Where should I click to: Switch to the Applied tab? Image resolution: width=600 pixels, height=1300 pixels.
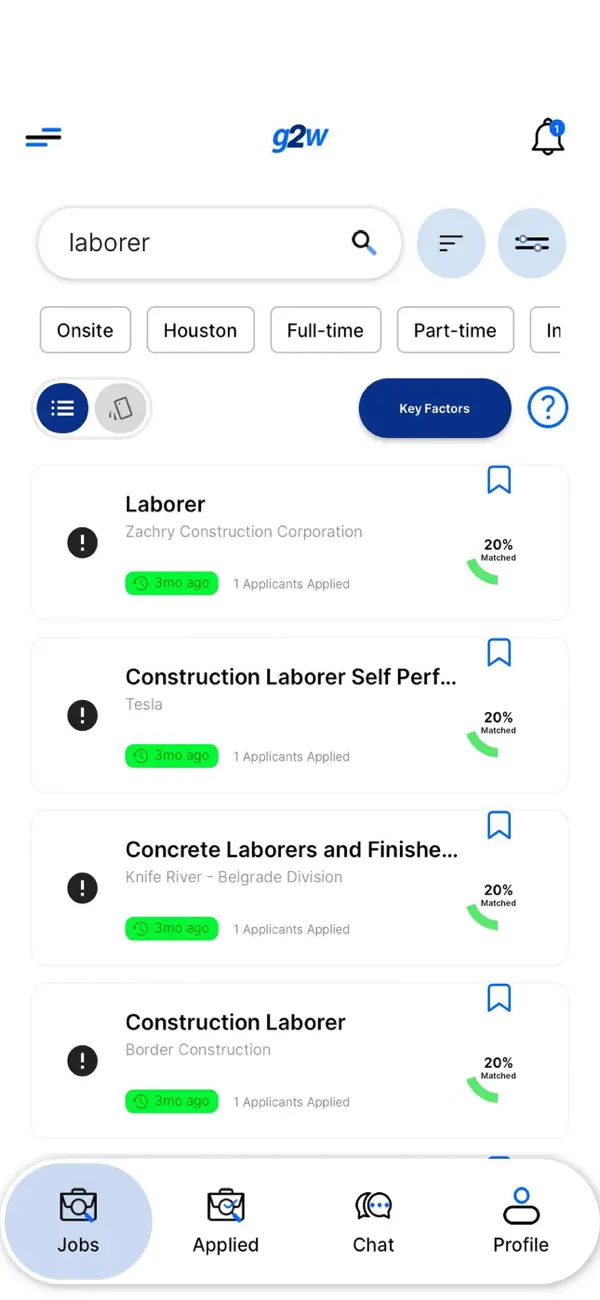pyautogui.click(x=226, y=1221)
